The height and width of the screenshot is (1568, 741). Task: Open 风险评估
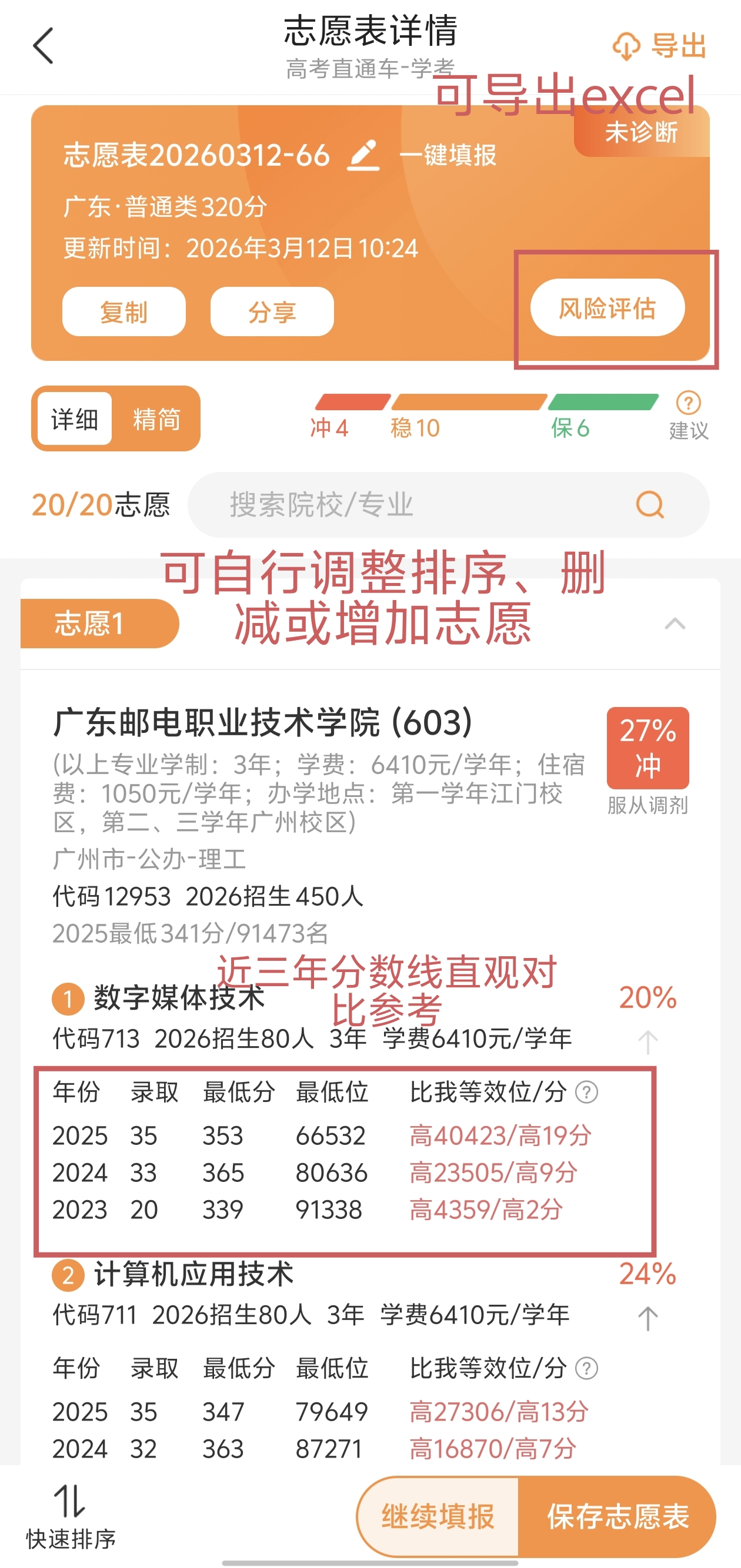(607, 308)
